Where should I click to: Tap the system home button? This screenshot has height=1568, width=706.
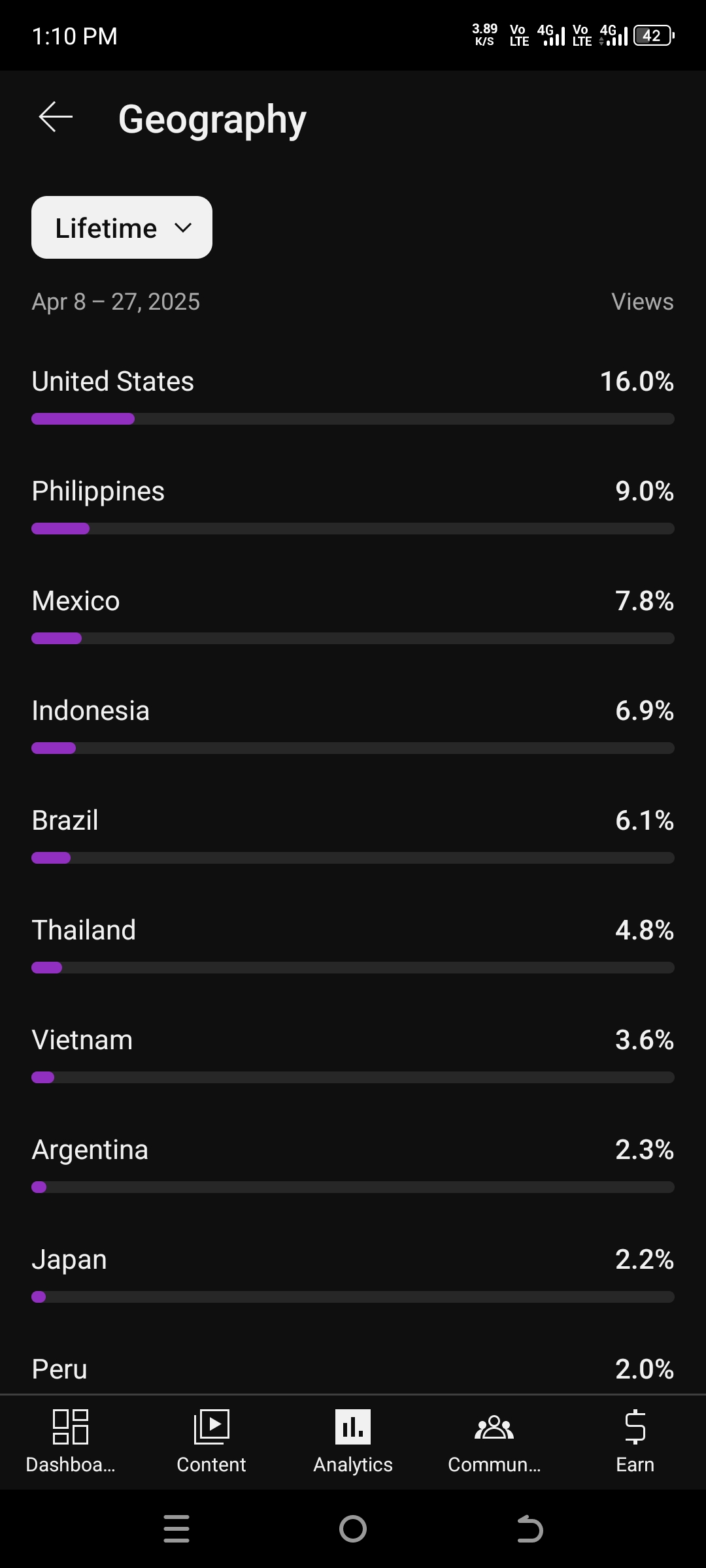(353, 1529)
